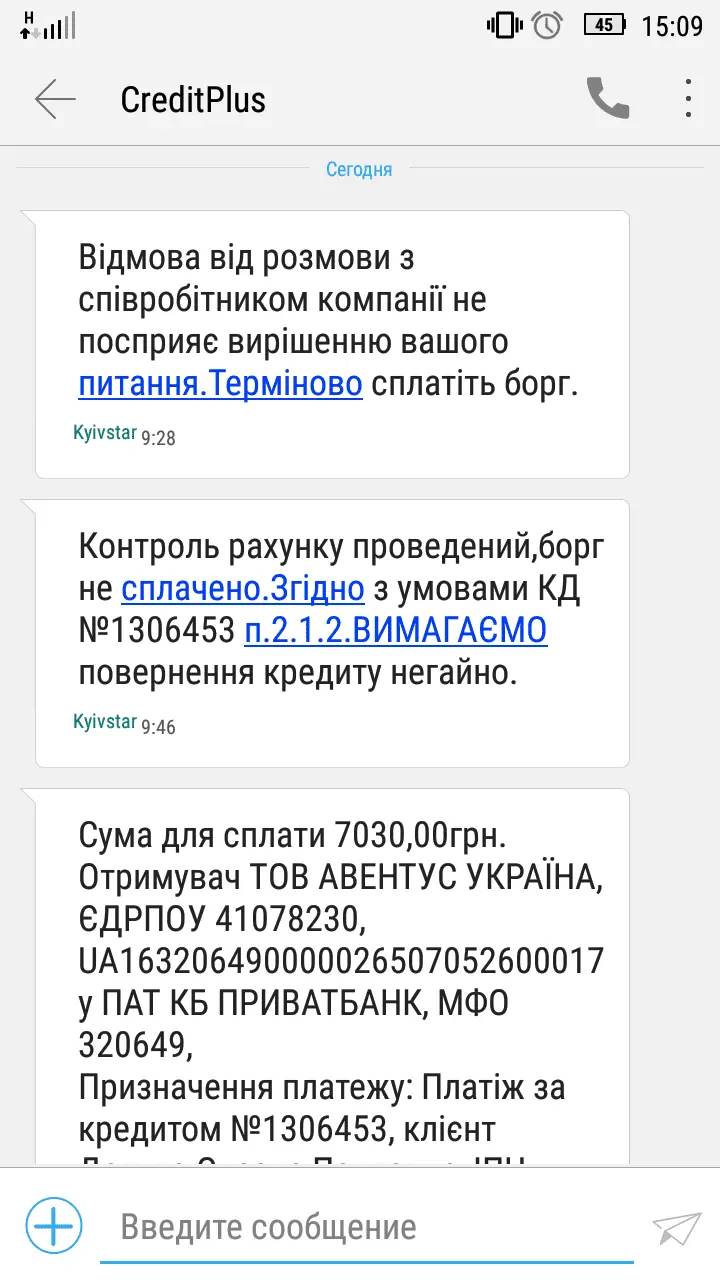Open the сплачено.Згідно link
This screenshot has height=1280, width=720.
243,589
